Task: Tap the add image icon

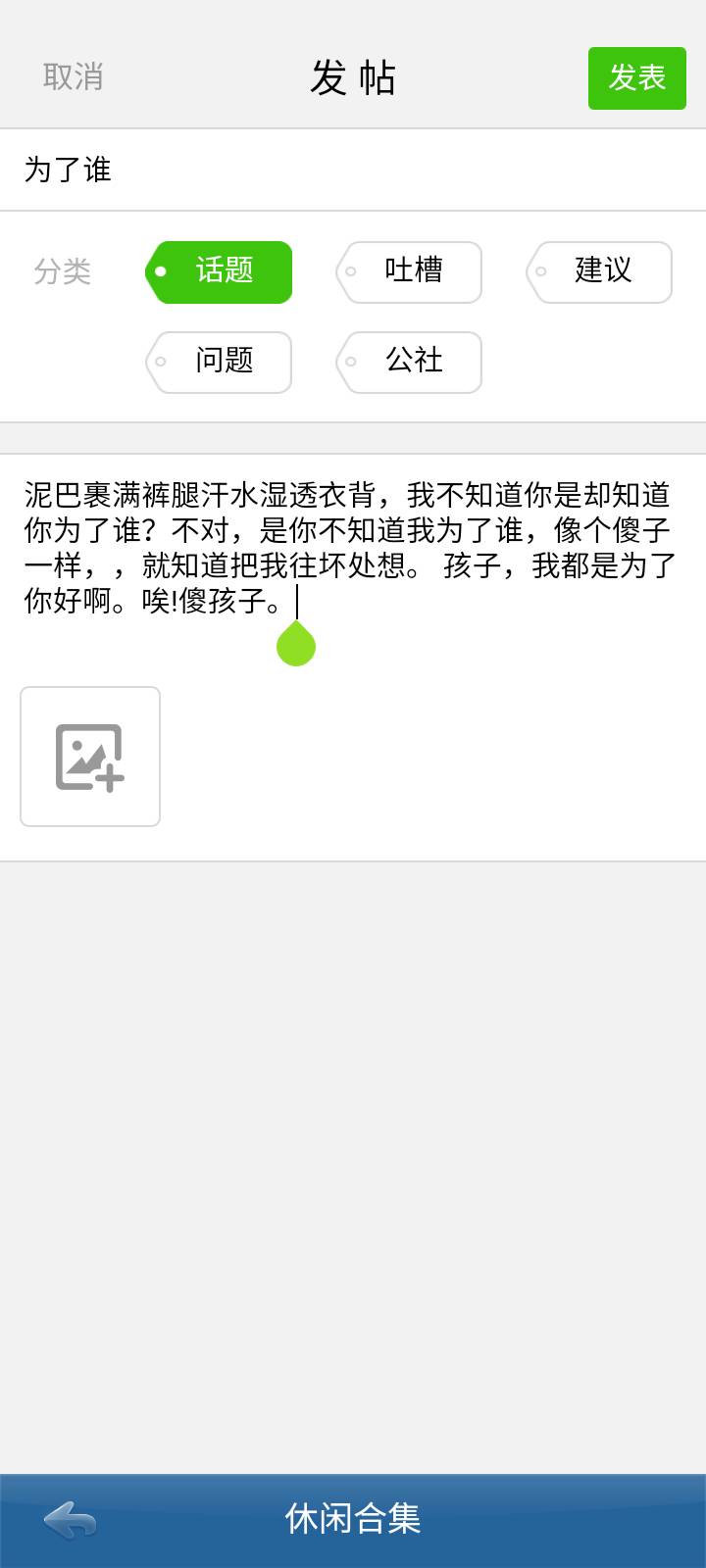Action: (x=89, y=758)
